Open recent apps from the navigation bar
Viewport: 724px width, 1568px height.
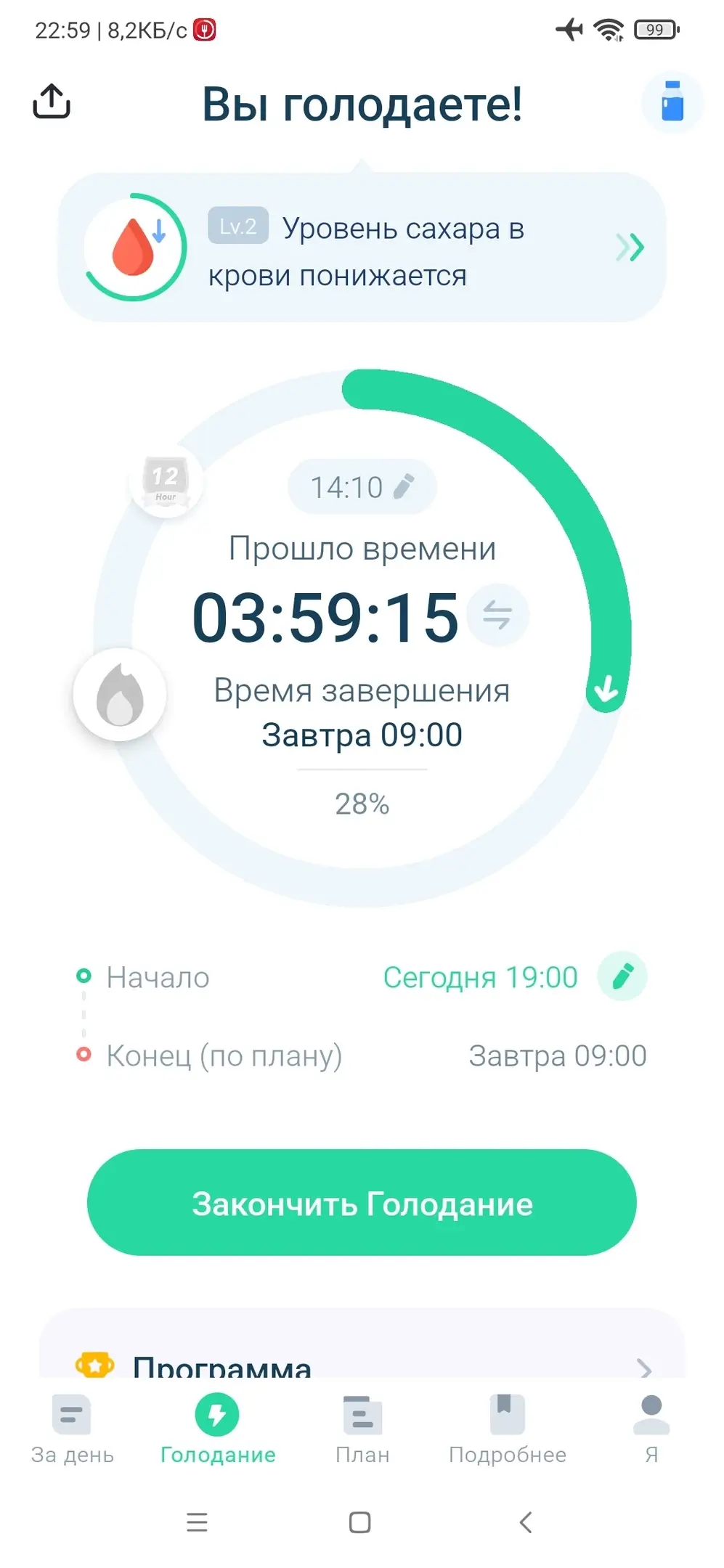click(x=197, y=1522)
